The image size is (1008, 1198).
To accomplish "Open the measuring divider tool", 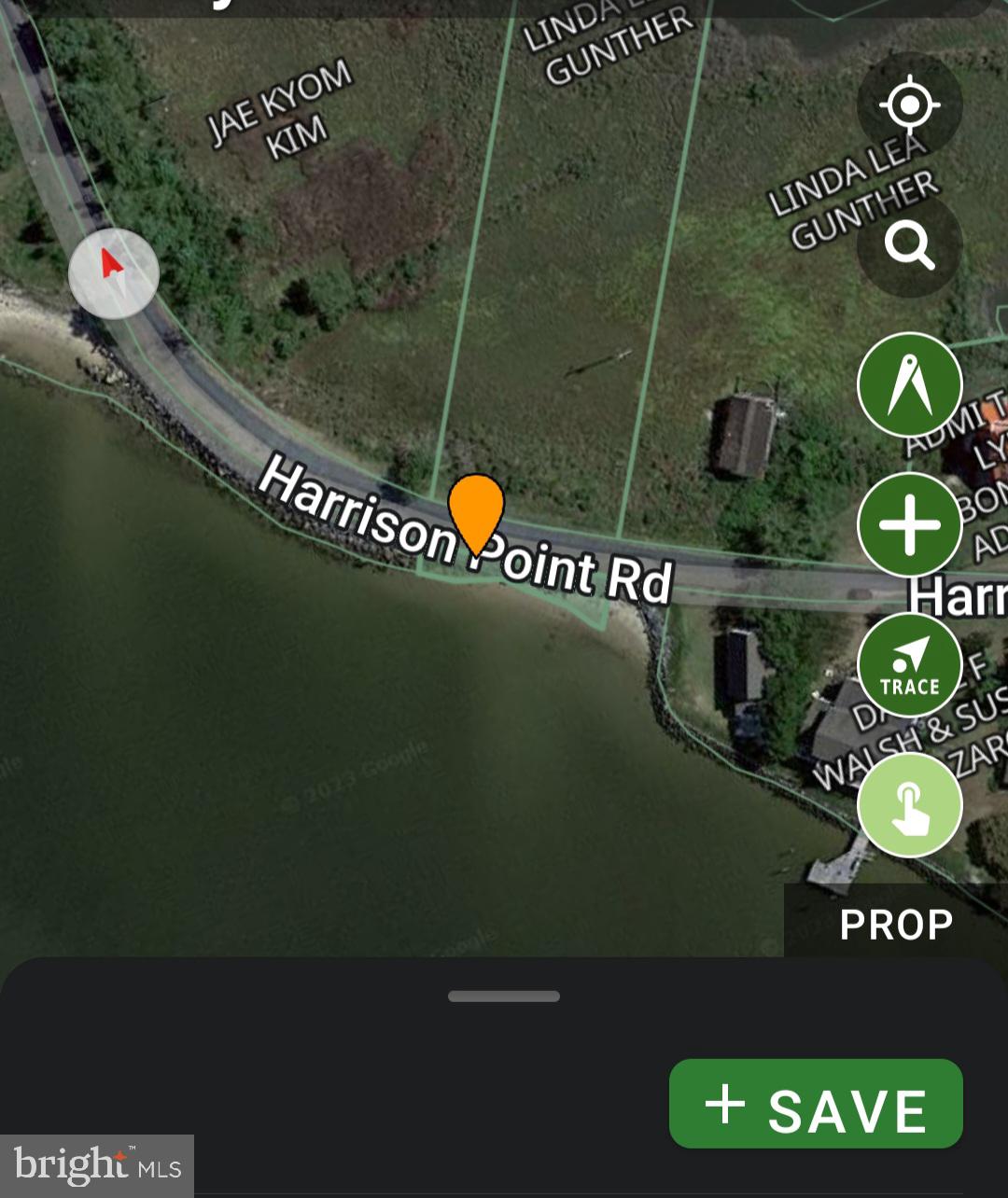I will [909, 384].
